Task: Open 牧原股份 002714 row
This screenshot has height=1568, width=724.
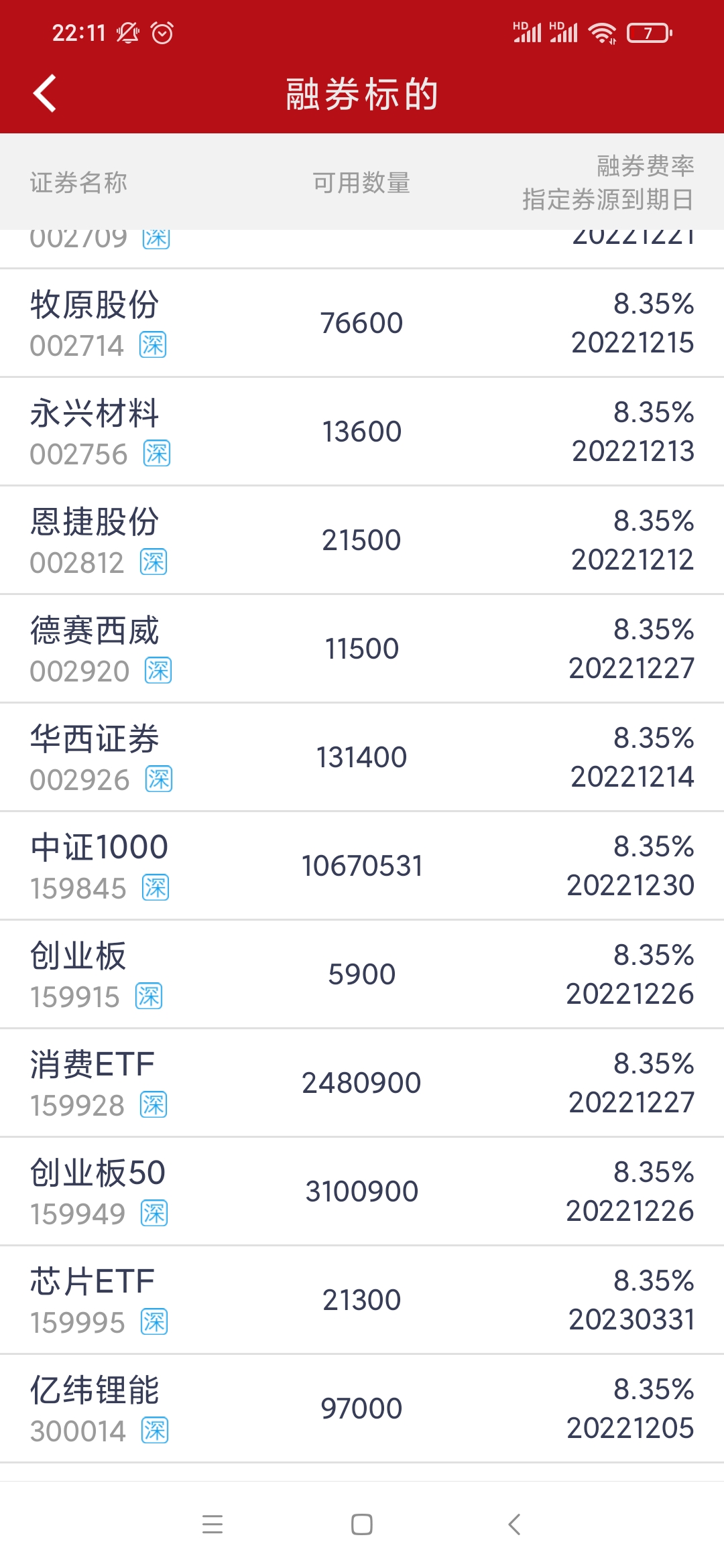Action: point(362,324)
